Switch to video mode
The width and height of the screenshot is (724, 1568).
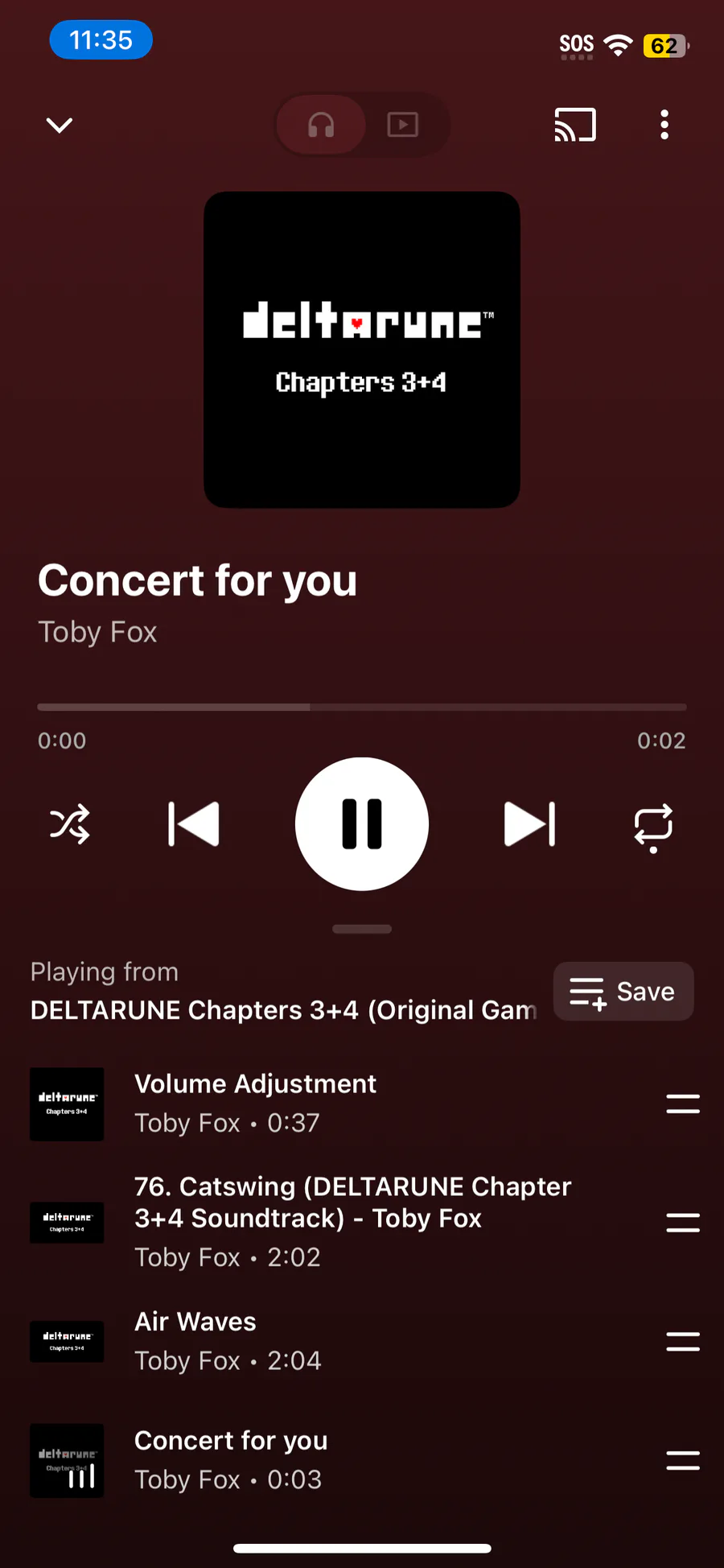[x=403, y=125]
